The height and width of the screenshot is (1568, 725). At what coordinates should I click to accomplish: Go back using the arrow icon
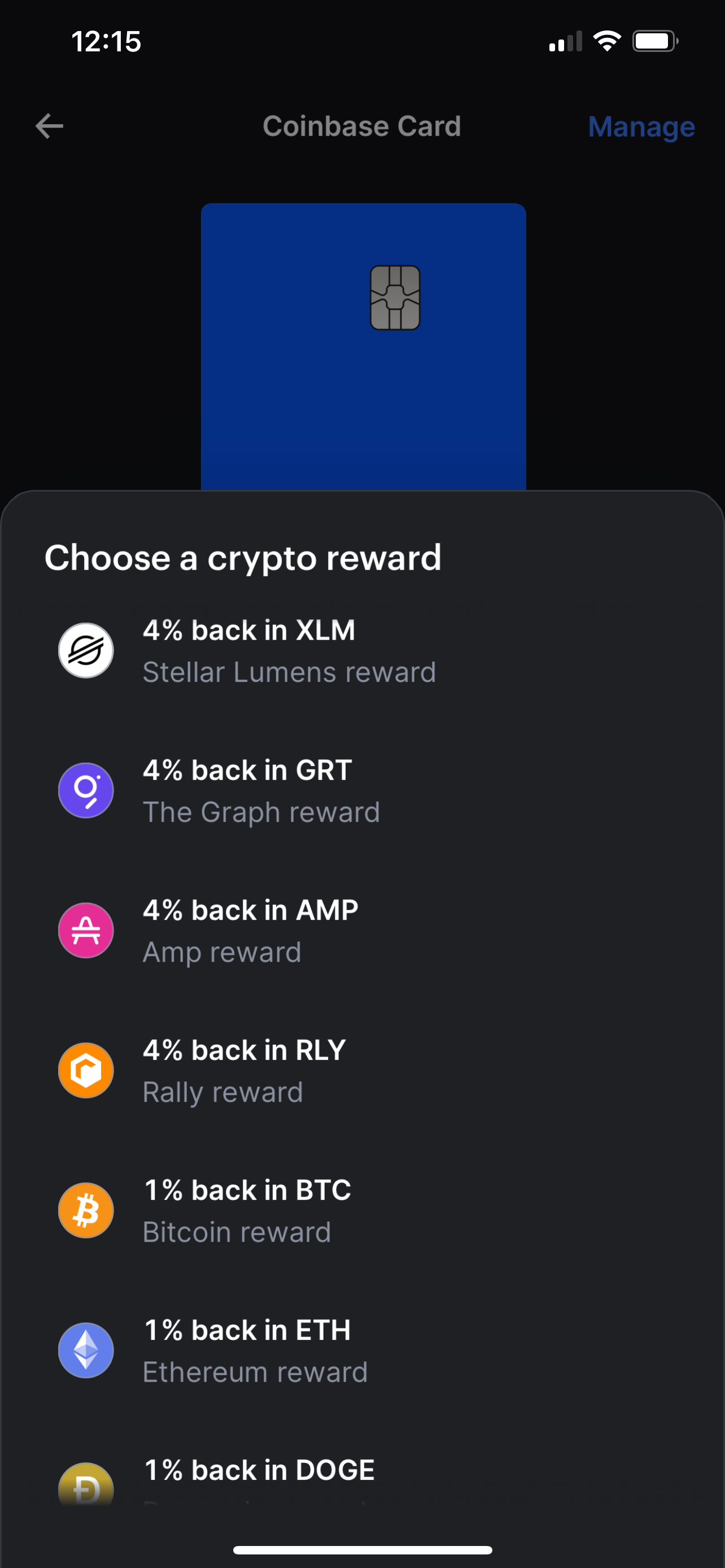(49, 126)
